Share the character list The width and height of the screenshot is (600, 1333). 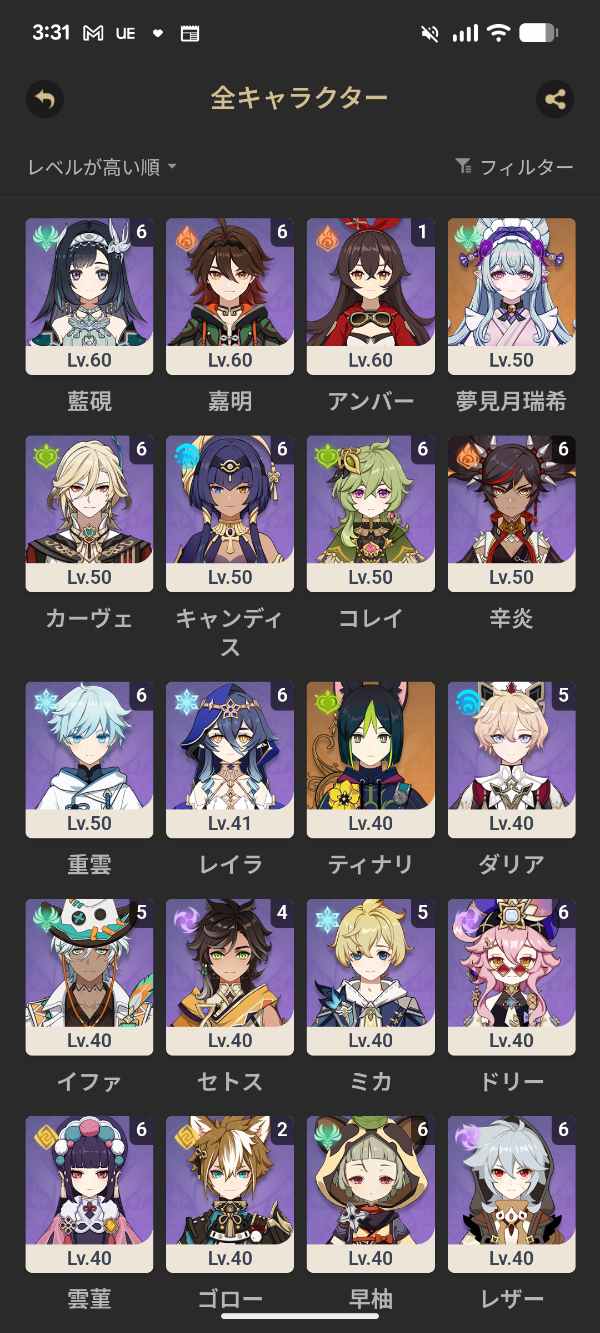pos(555,99)
